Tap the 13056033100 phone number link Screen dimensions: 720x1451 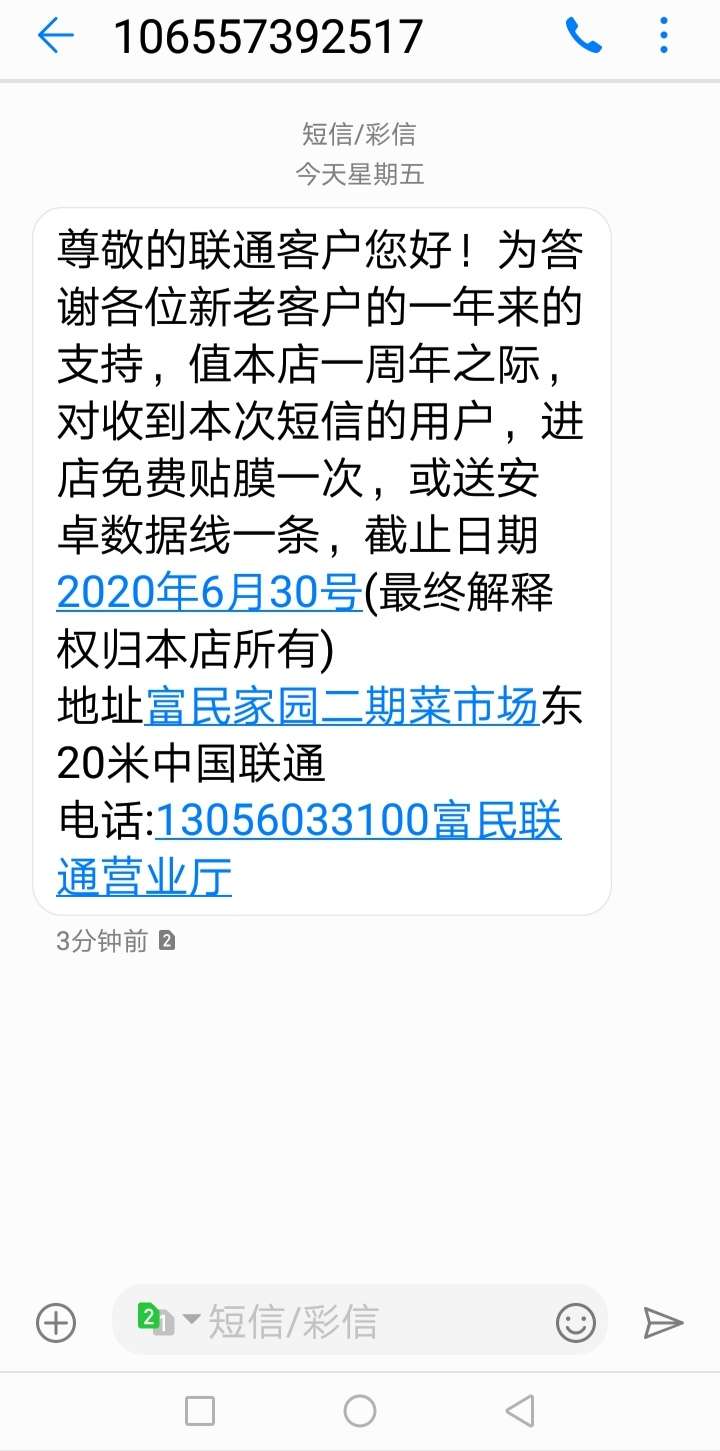coord(292,822)
